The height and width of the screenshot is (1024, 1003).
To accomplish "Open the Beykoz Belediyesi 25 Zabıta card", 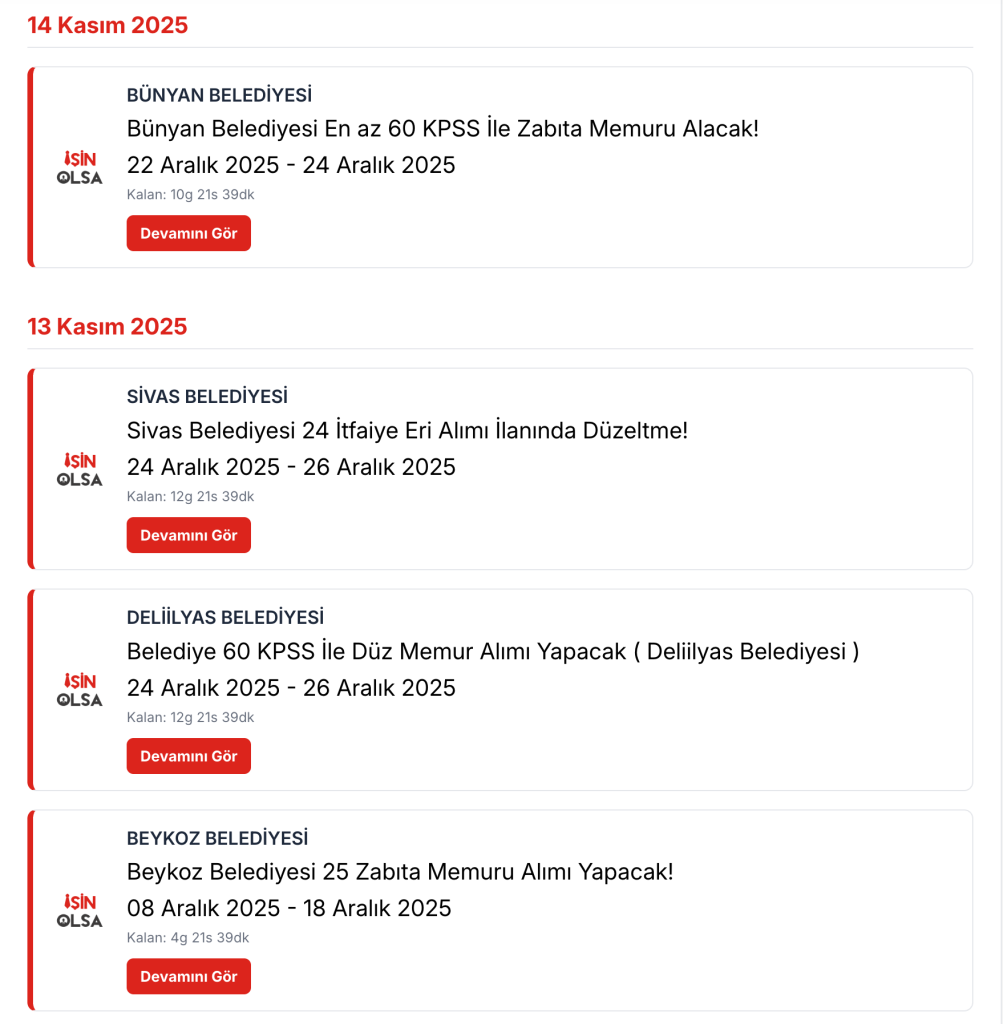I will click(x=400, y=872).
